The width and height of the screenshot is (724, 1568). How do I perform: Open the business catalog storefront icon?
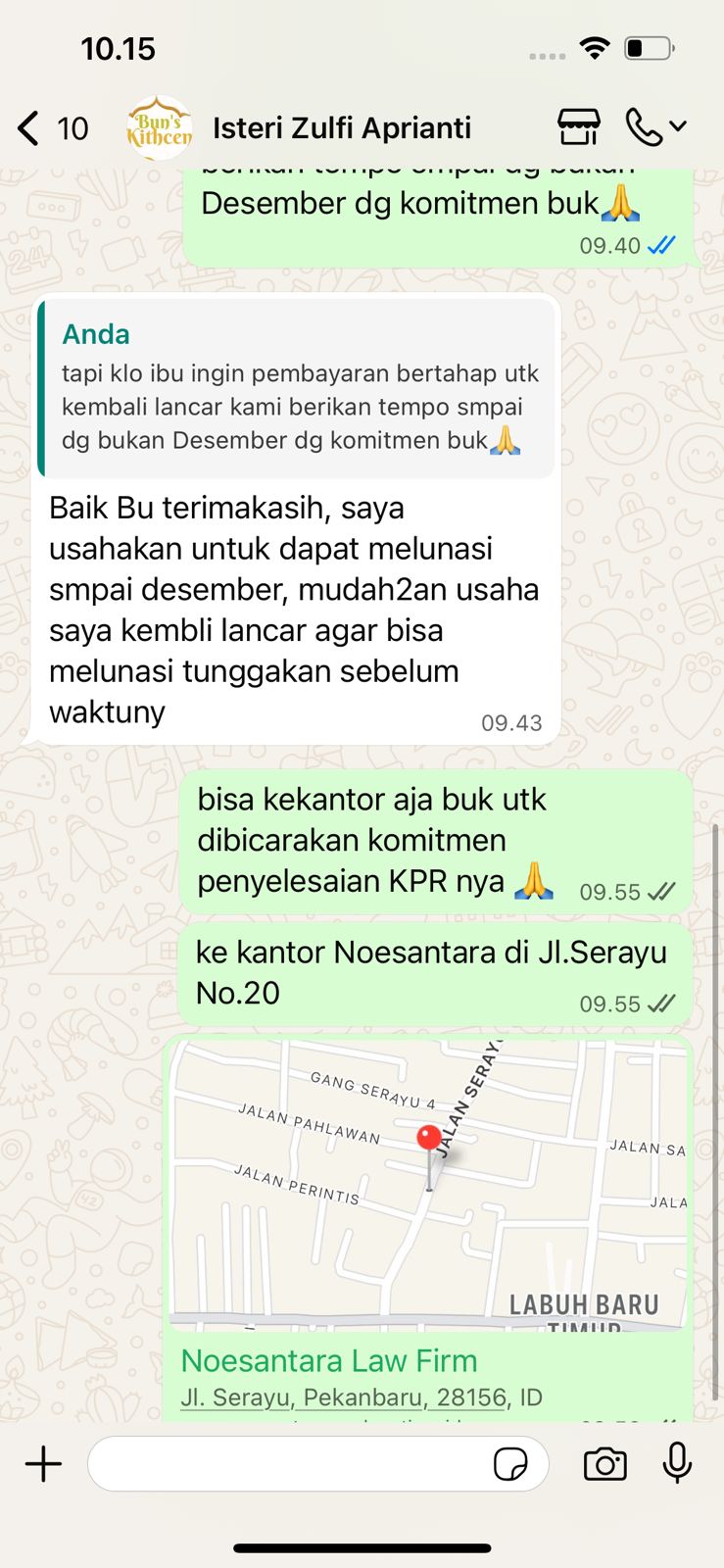(x=578, y=127)
